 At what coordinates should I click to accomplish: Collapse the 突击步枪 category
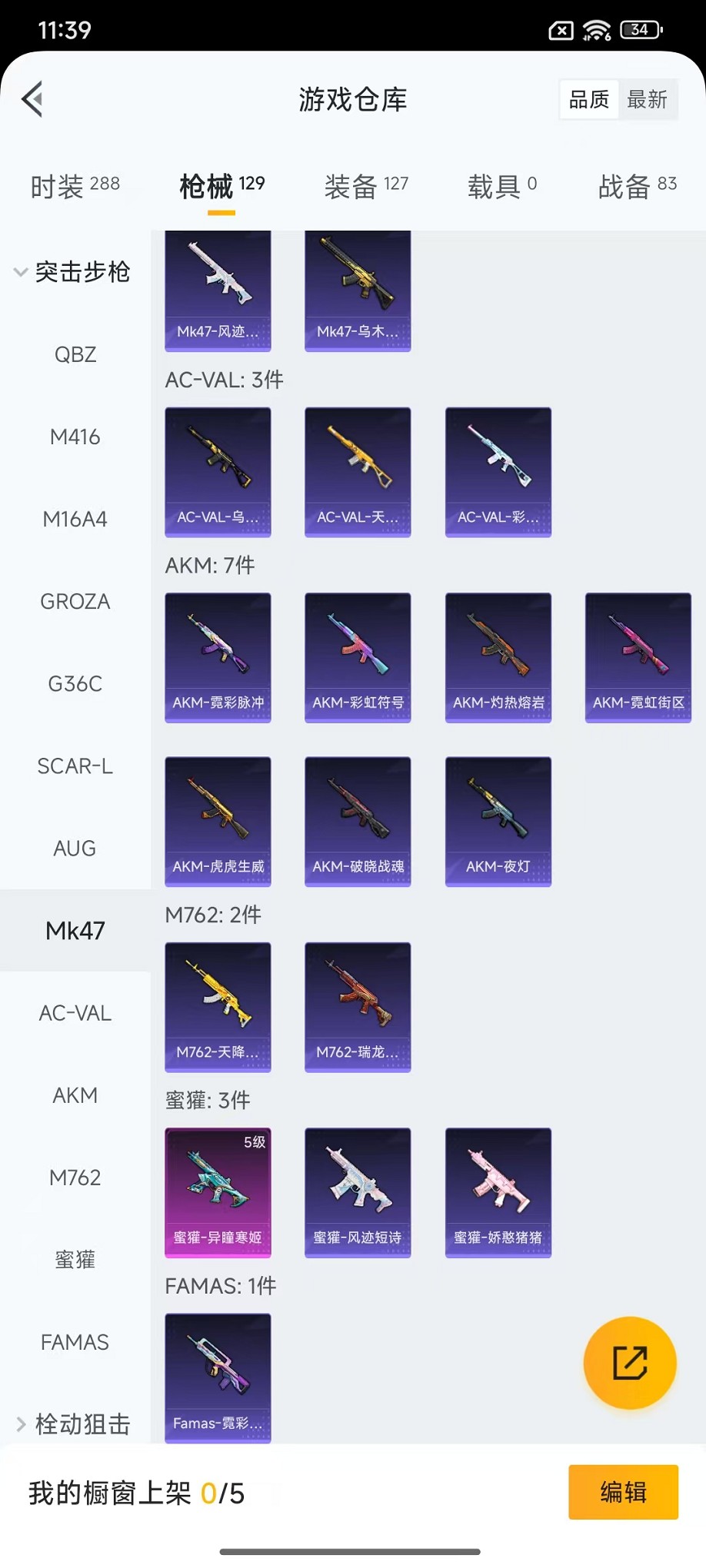point(72,272)
